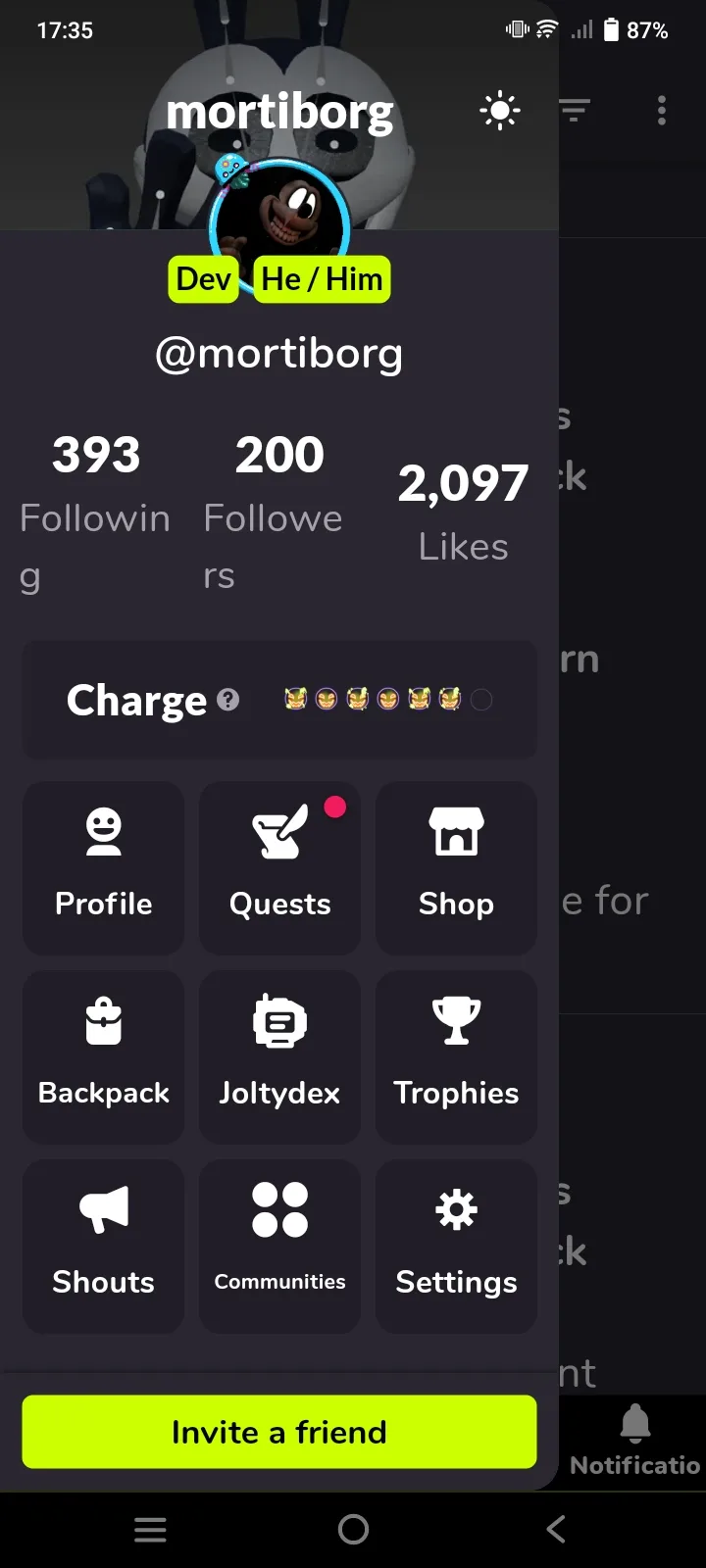
Task: View the 2,097 Likes count
Action: point(463,512)
